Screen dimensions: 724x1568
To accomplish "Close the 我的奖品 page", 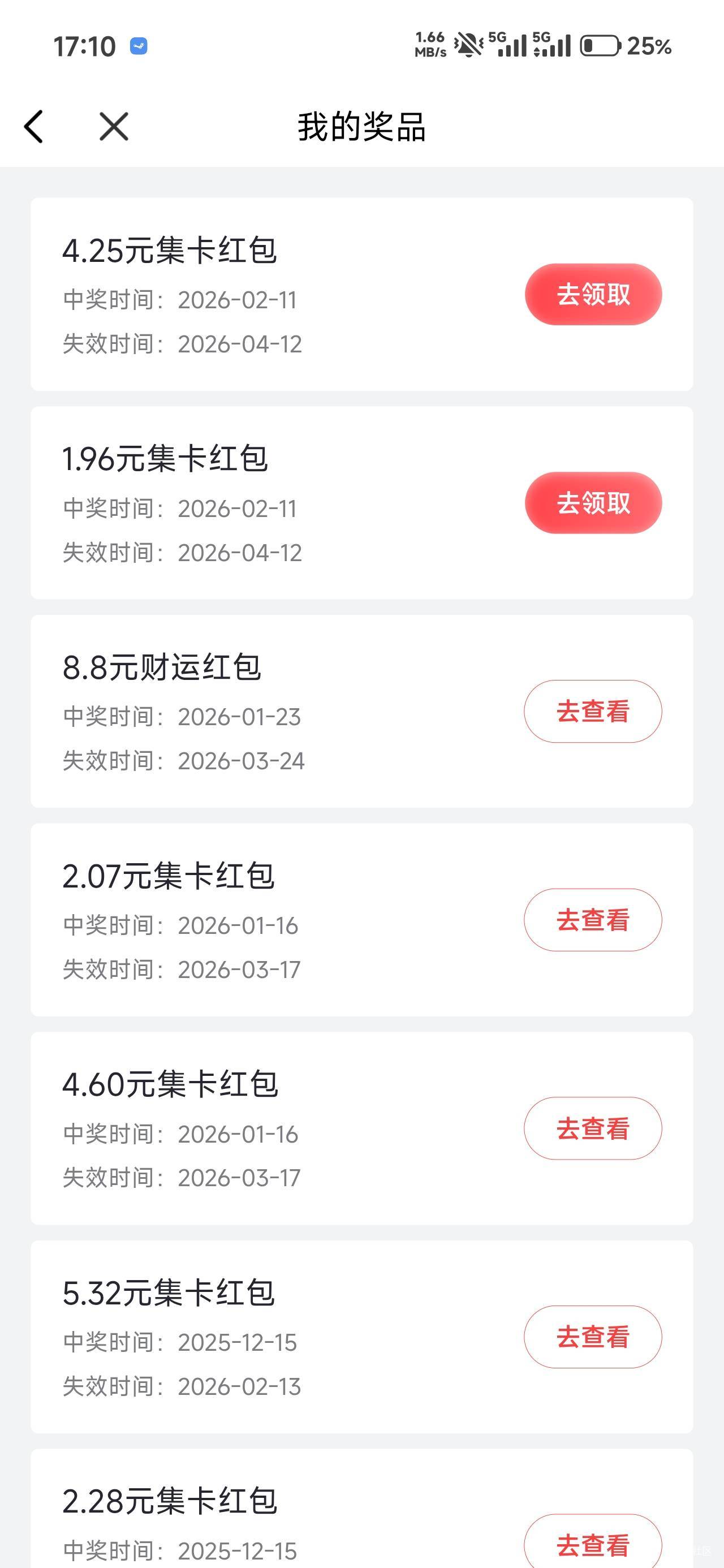I will point(114,127).
